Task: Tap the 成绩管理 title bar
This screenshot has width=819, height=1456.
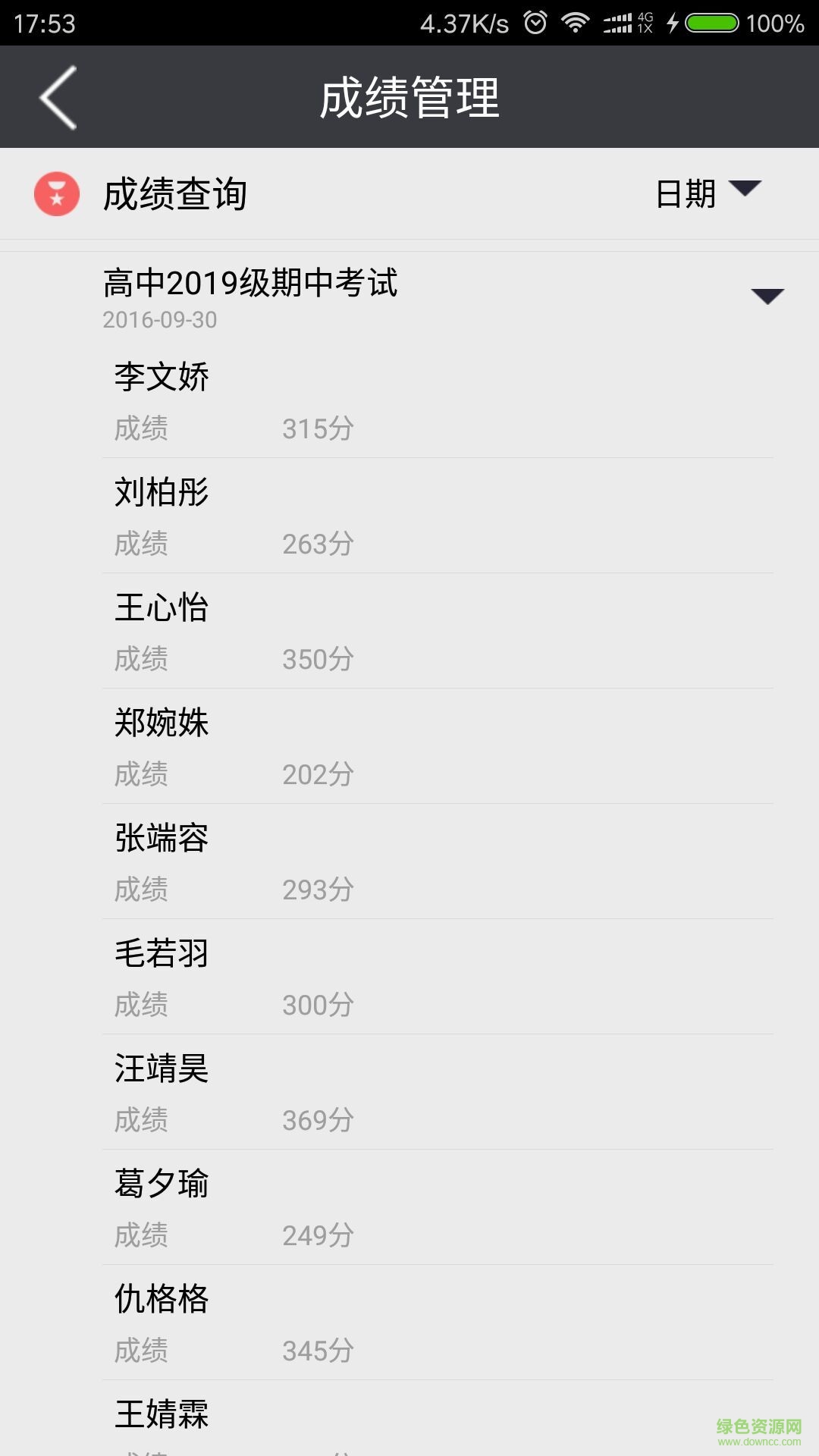Action: coord(409,97)
